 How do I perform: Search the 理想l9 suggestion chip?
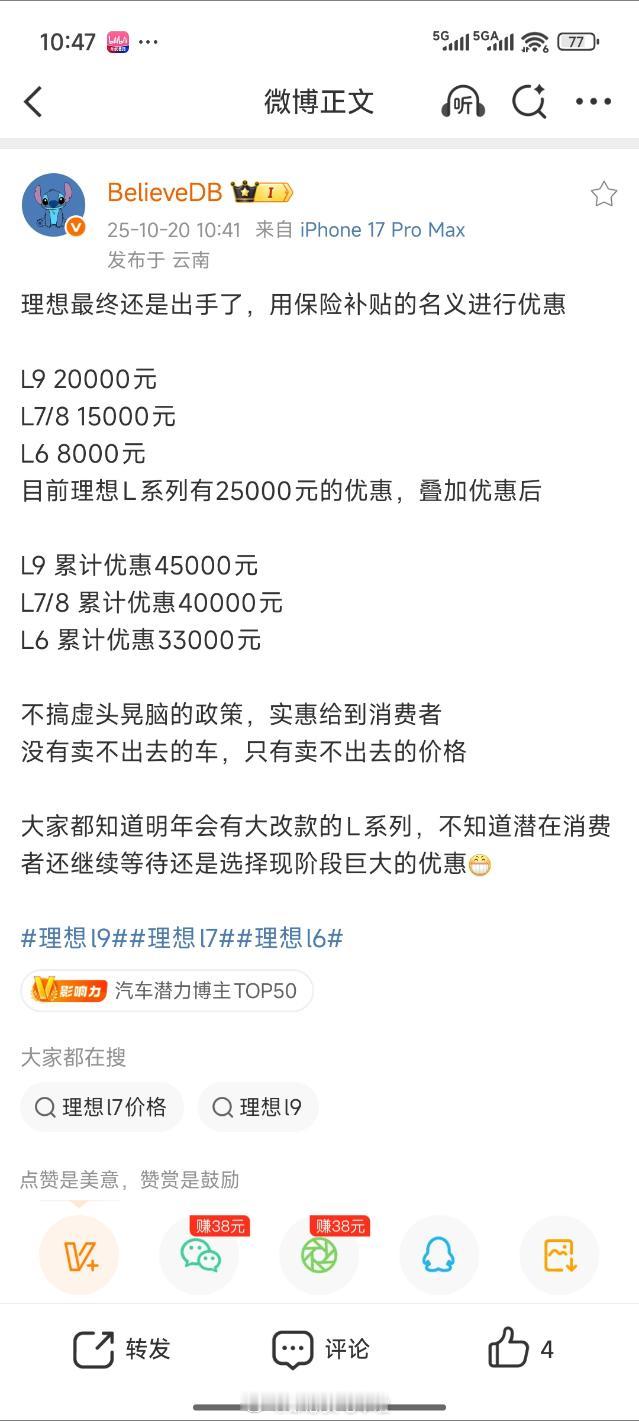click(x=257, y=1107)
